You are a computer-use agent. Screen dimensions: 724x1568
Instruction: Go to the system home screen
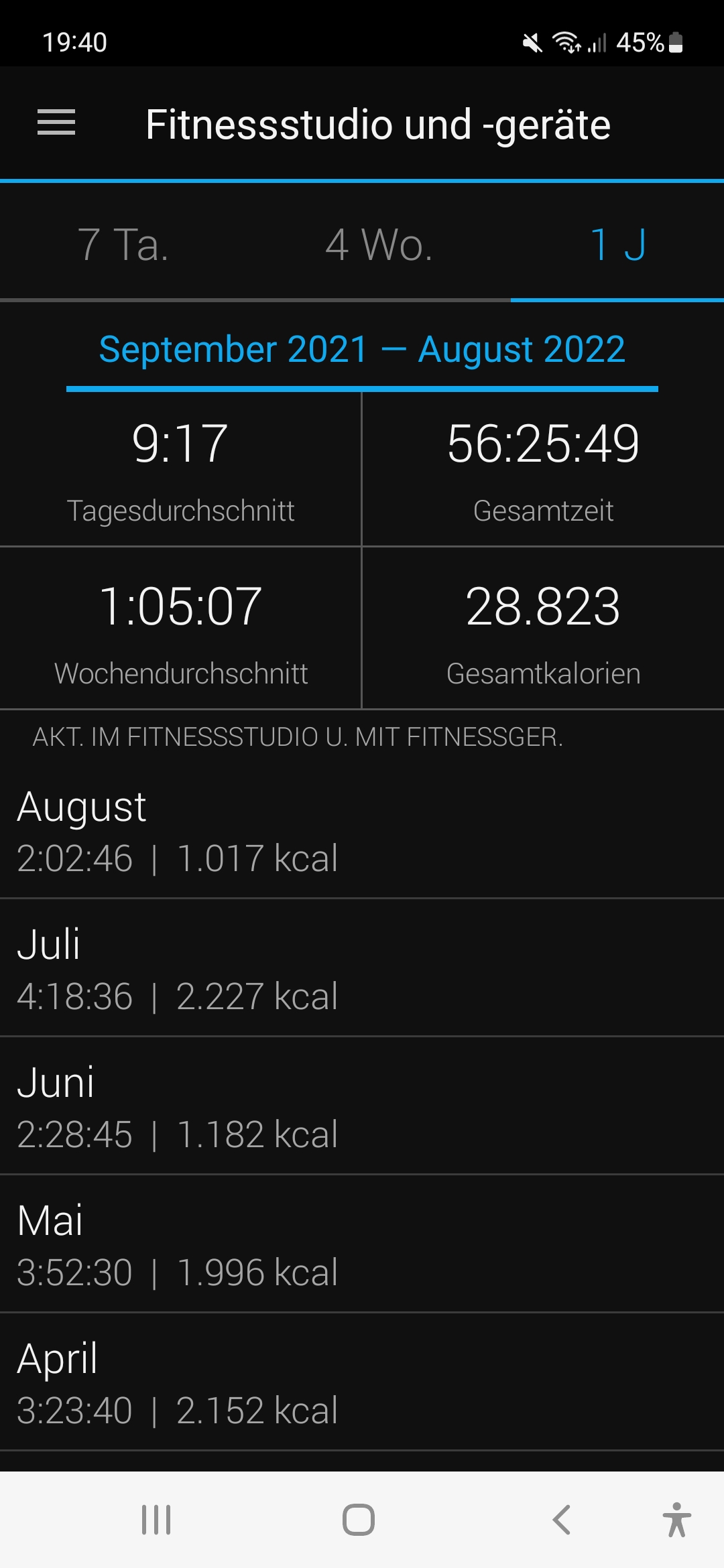(x=359, y=1520)
